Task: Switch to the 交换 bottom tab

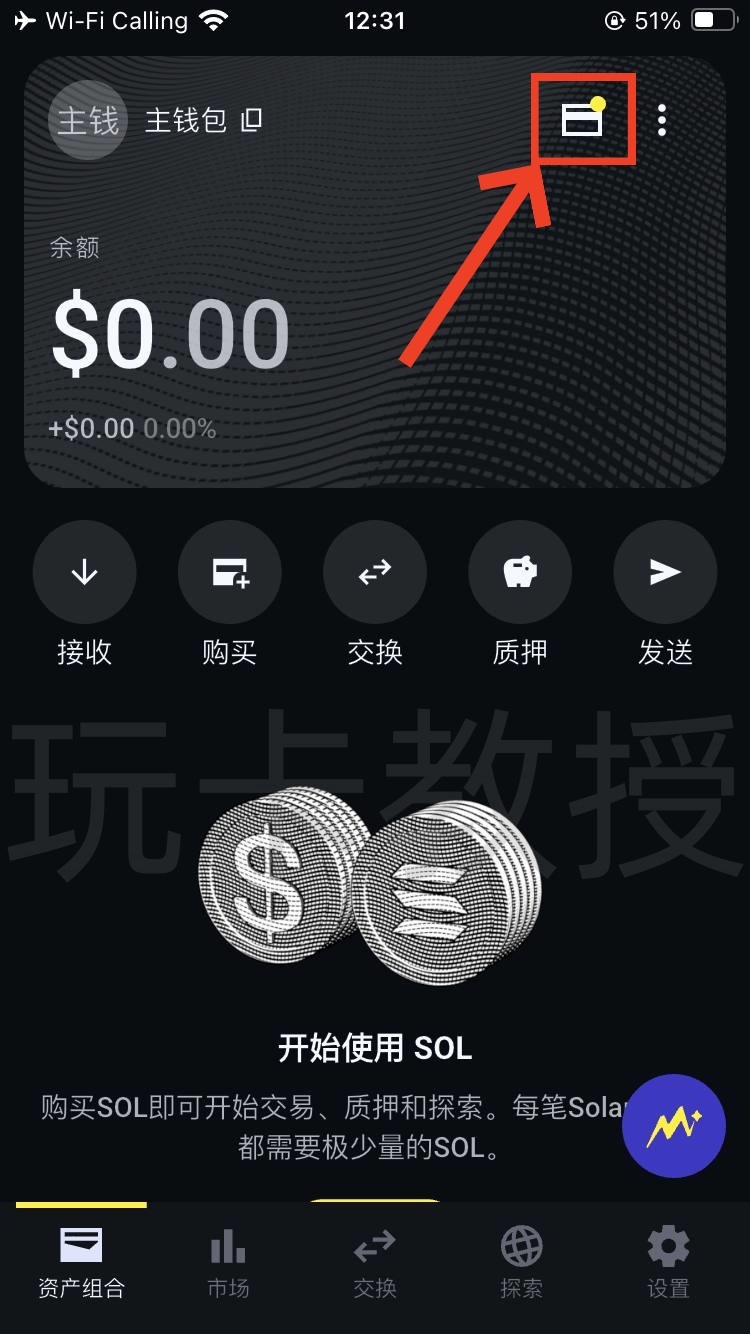Action: pyautogui.click(x=375, y=1264)
